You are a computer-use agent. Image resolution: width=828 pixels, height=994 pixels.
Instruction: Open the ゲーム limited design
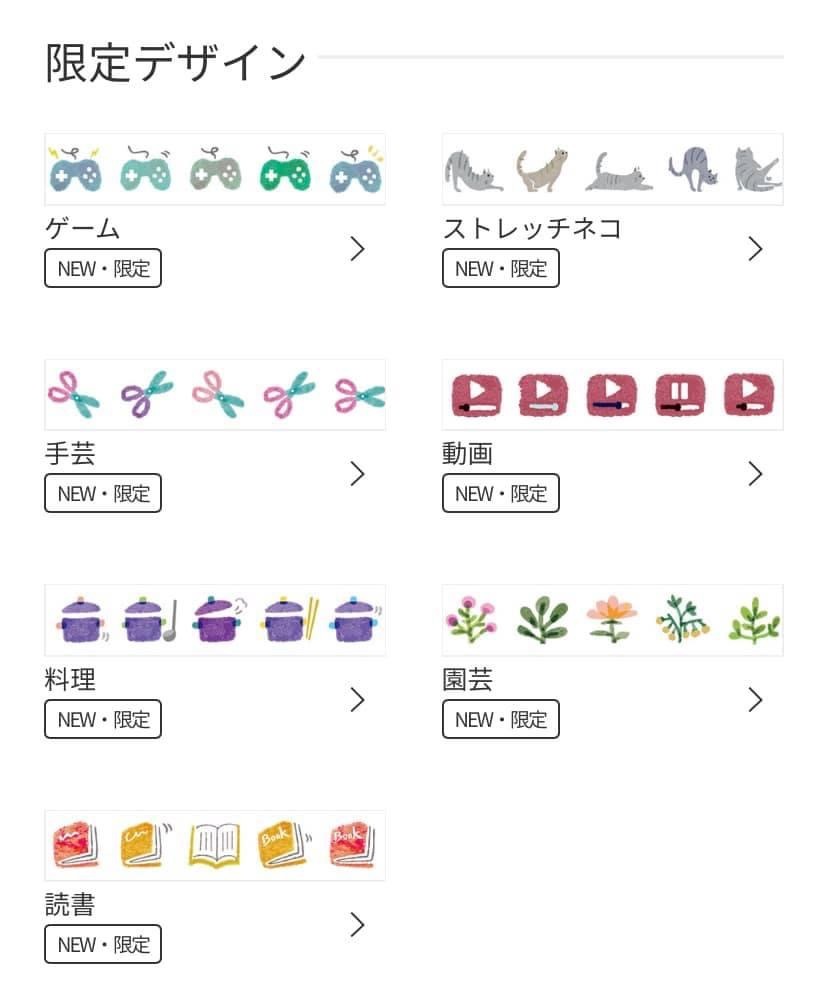(215, 210)
